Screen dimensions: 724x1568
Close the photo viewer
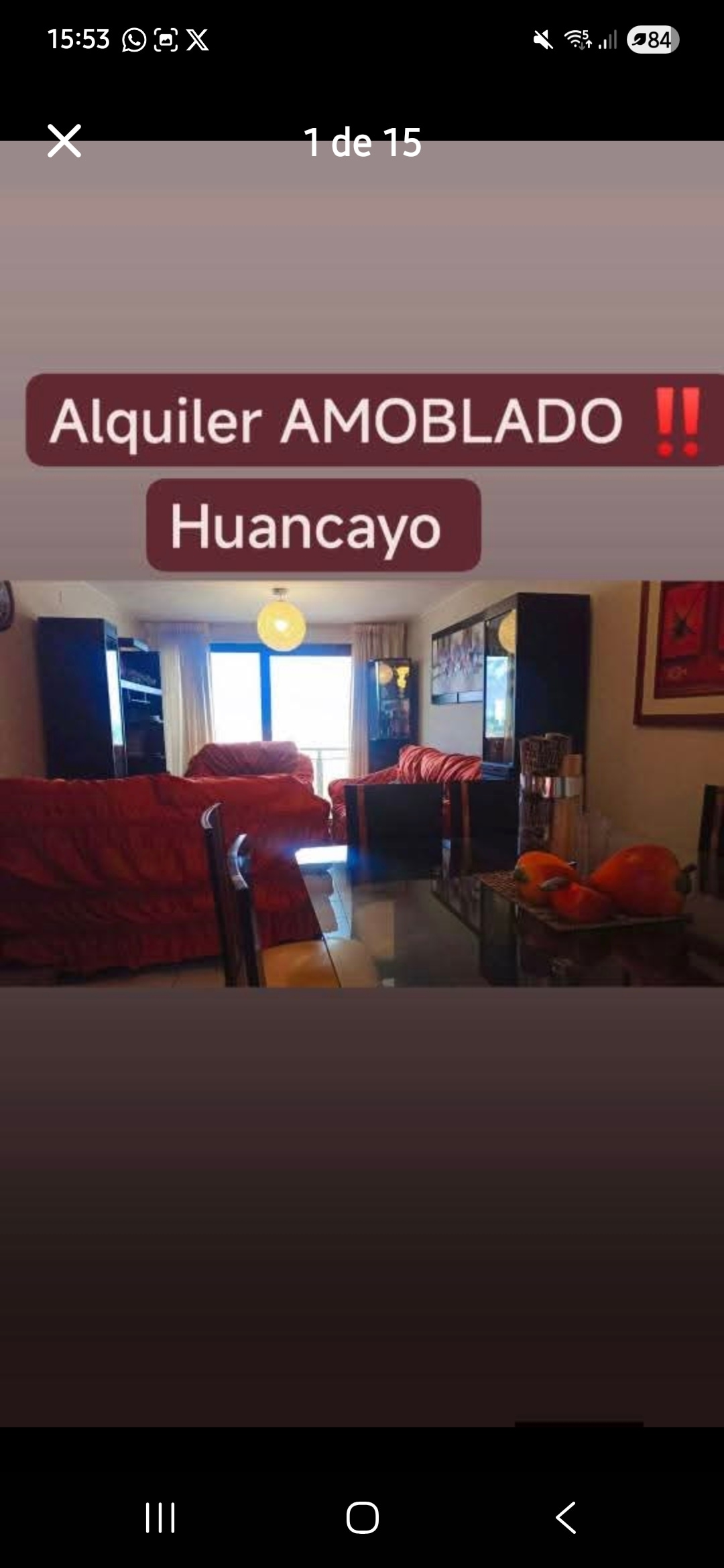click(x=64, y=141)
